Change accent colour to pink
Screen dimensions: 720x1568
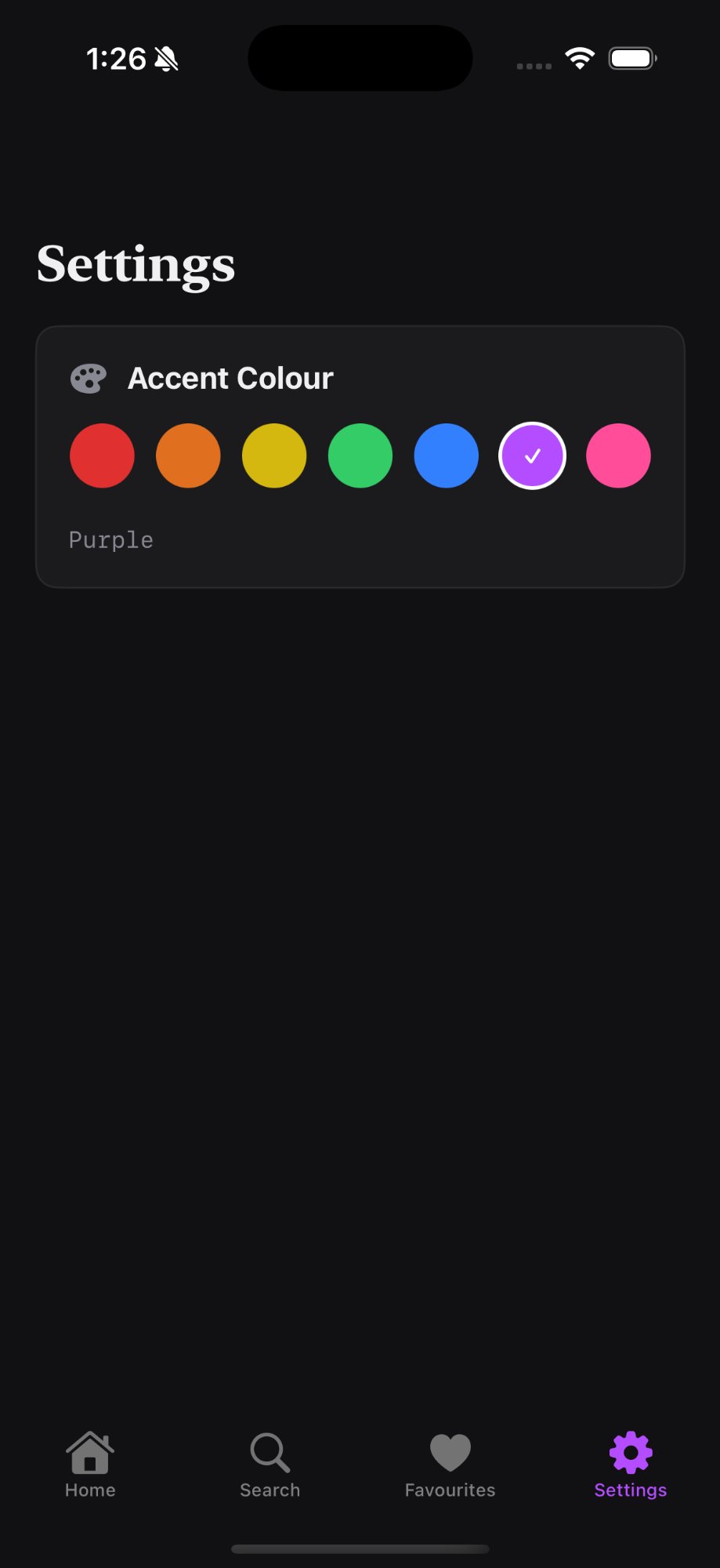[x=618, y=456]
